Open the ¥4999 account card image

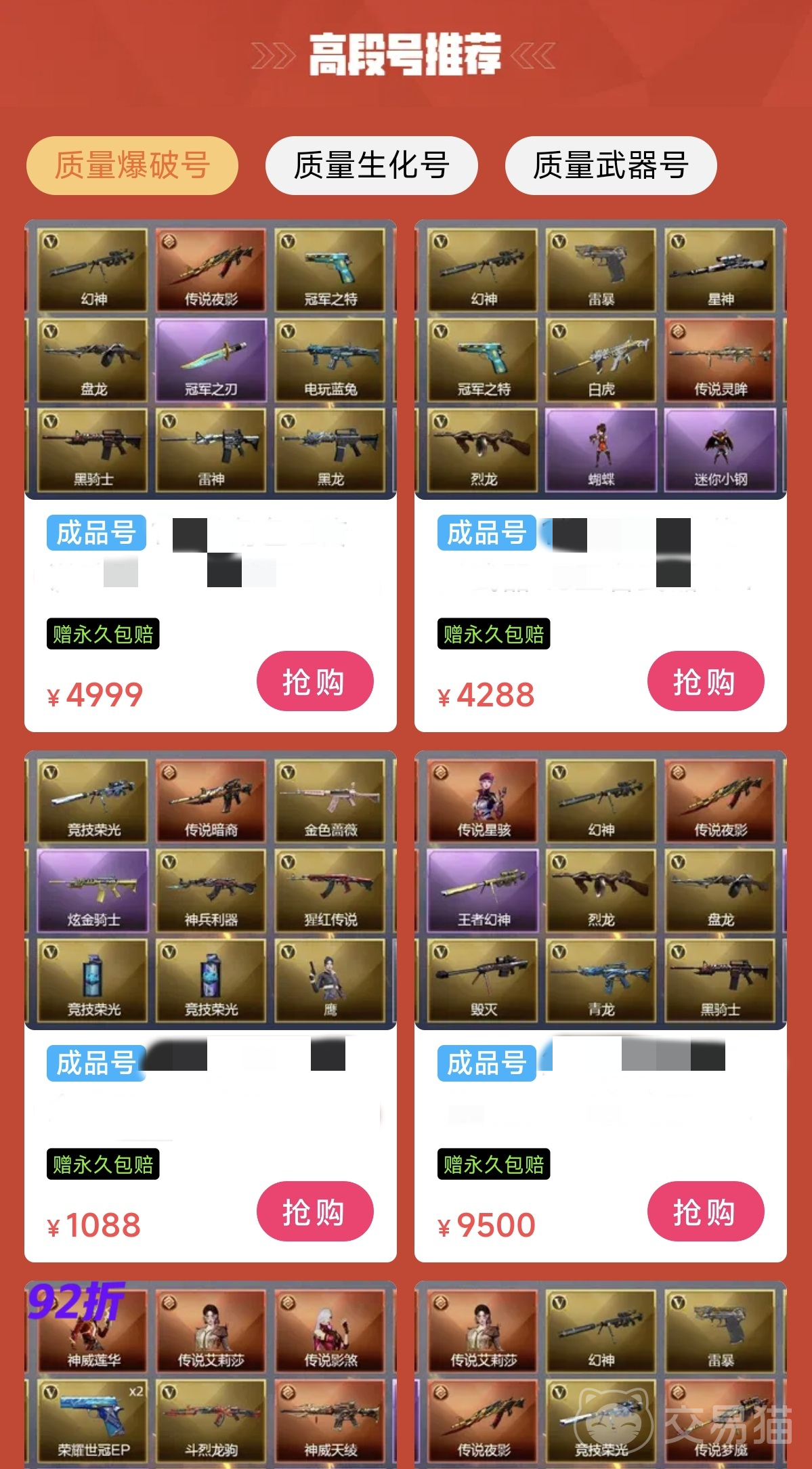[x=211, y=360]
